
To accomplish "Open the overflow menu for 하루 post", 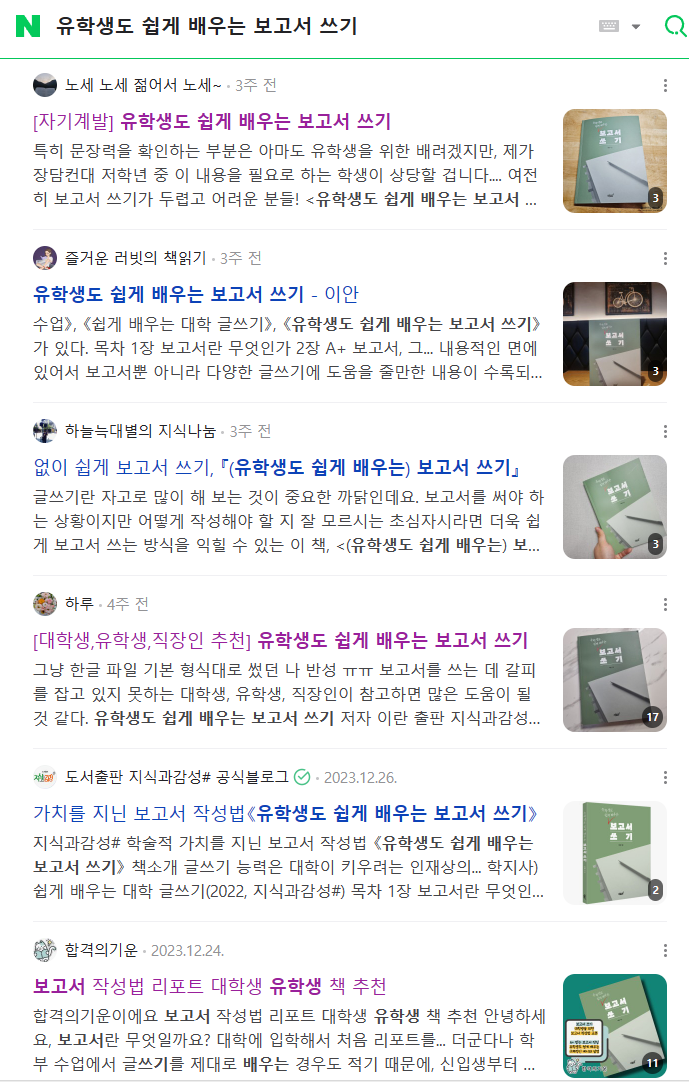I will [665, 604].
